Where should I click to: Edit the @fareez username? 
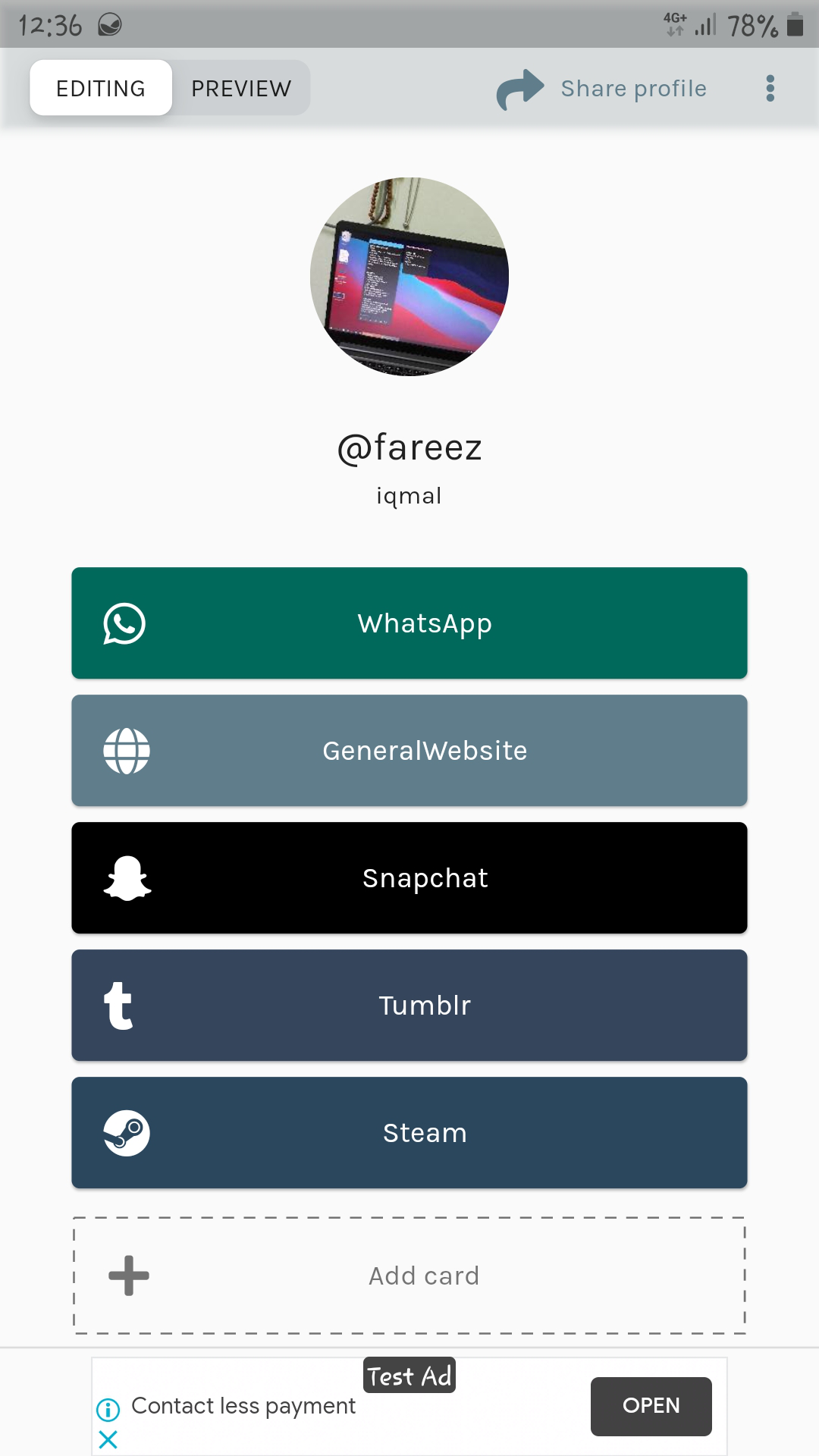pos(409,447)
